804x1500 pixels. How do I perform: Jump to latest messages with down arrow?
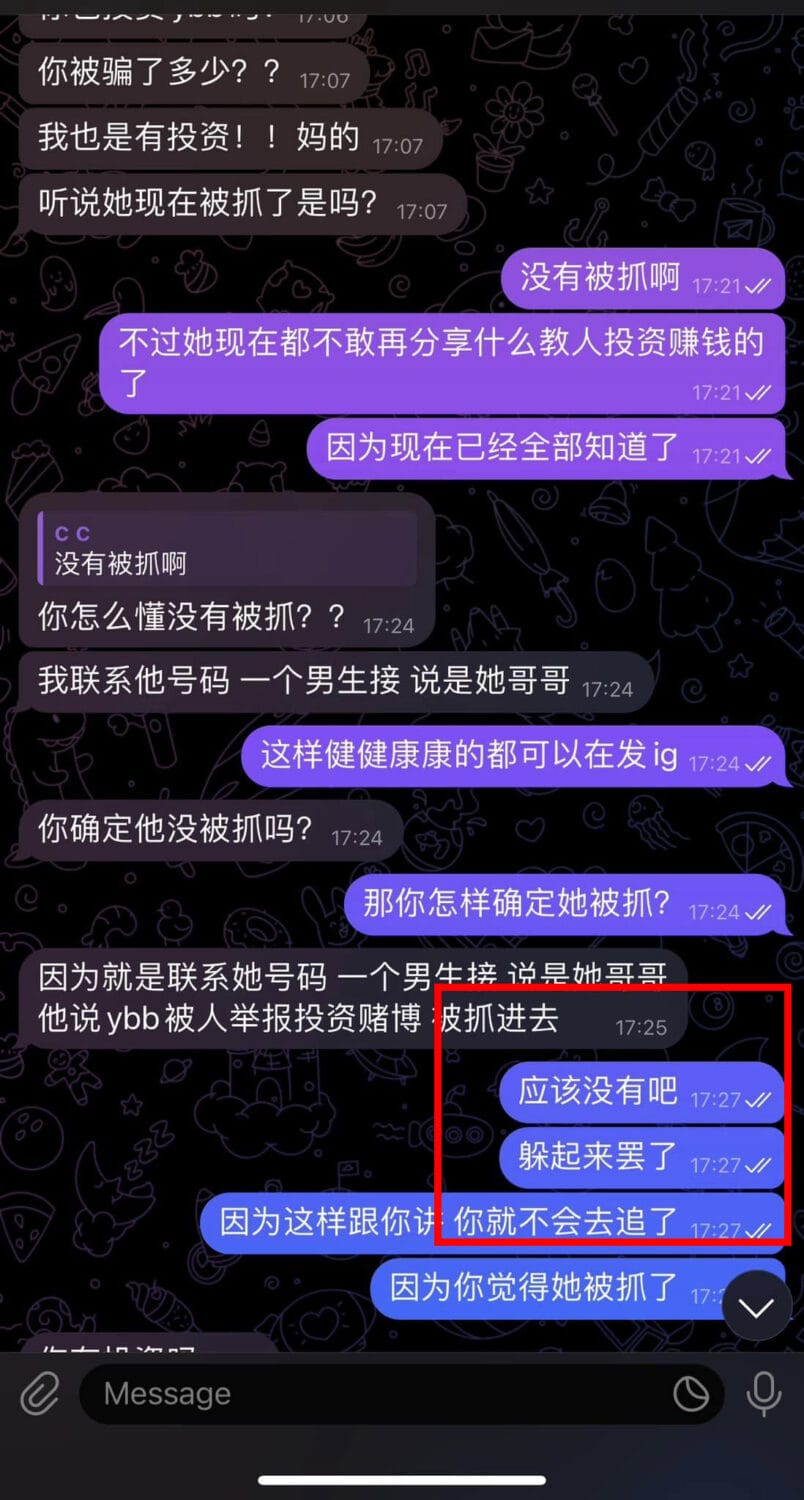tap(756, 1307)
